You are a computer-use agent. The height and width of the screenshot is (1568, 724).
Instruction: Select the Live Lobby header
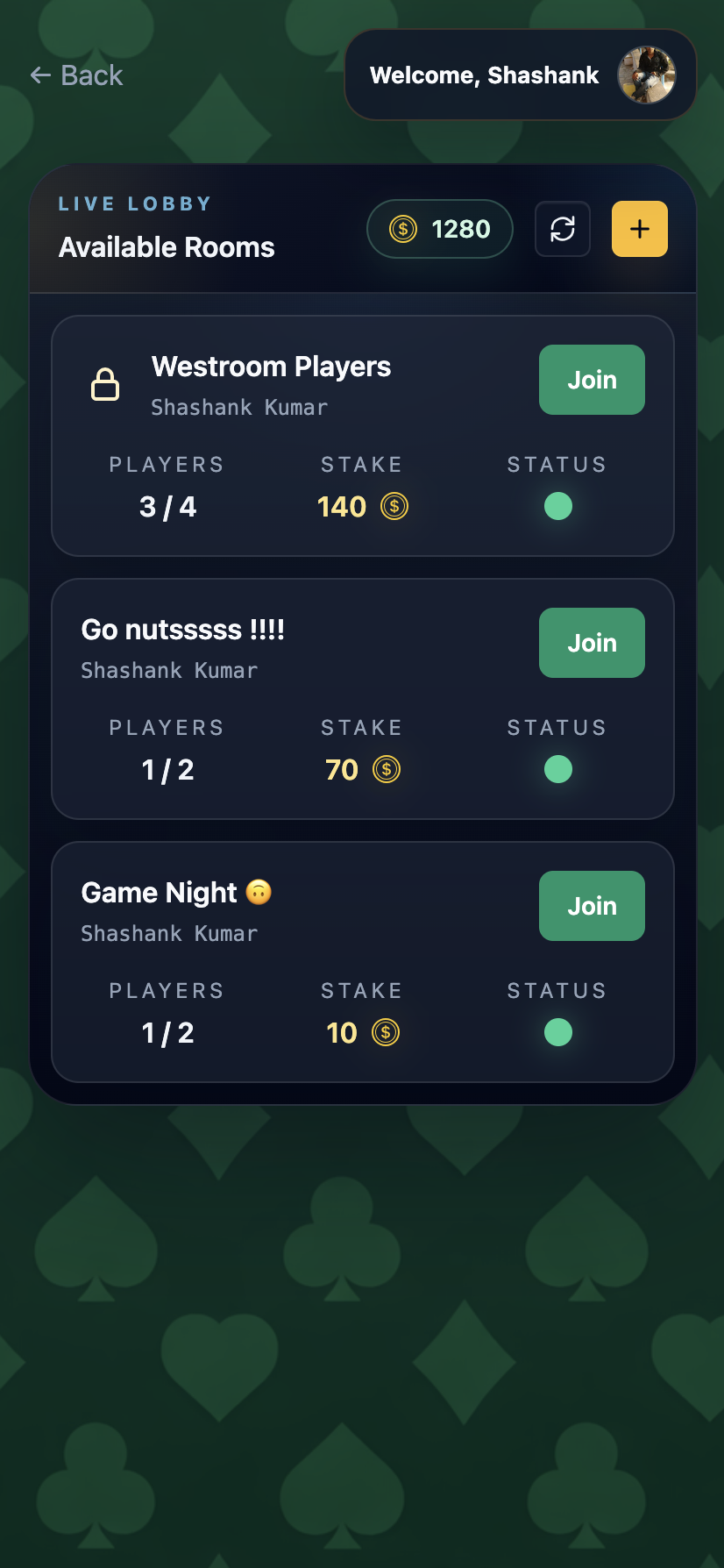pyautogui.click(x=133, y=203)
